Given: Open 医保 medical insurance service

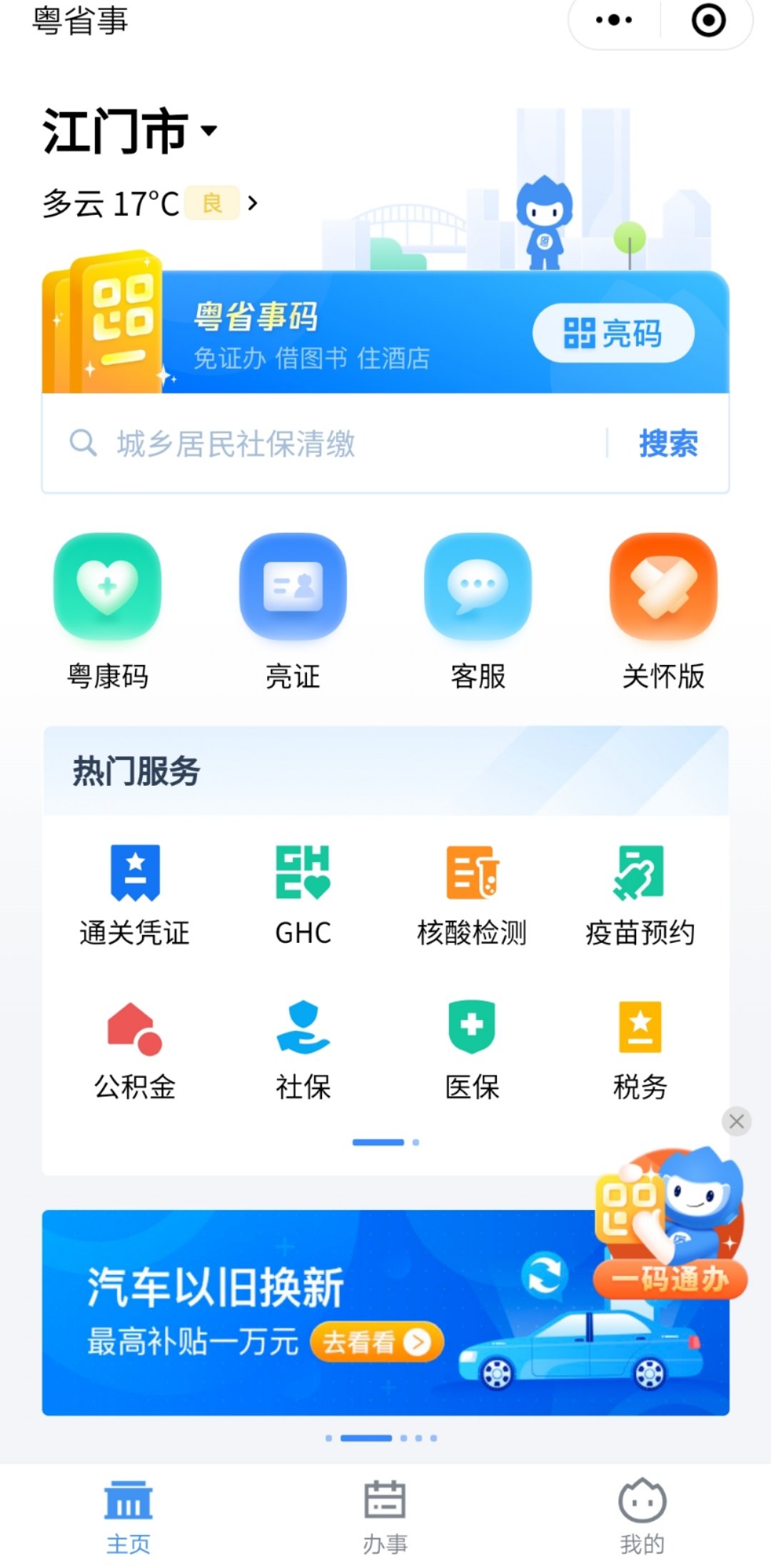Looking at the screenshot, I should pyautogui.click(x=472, y=1049).
